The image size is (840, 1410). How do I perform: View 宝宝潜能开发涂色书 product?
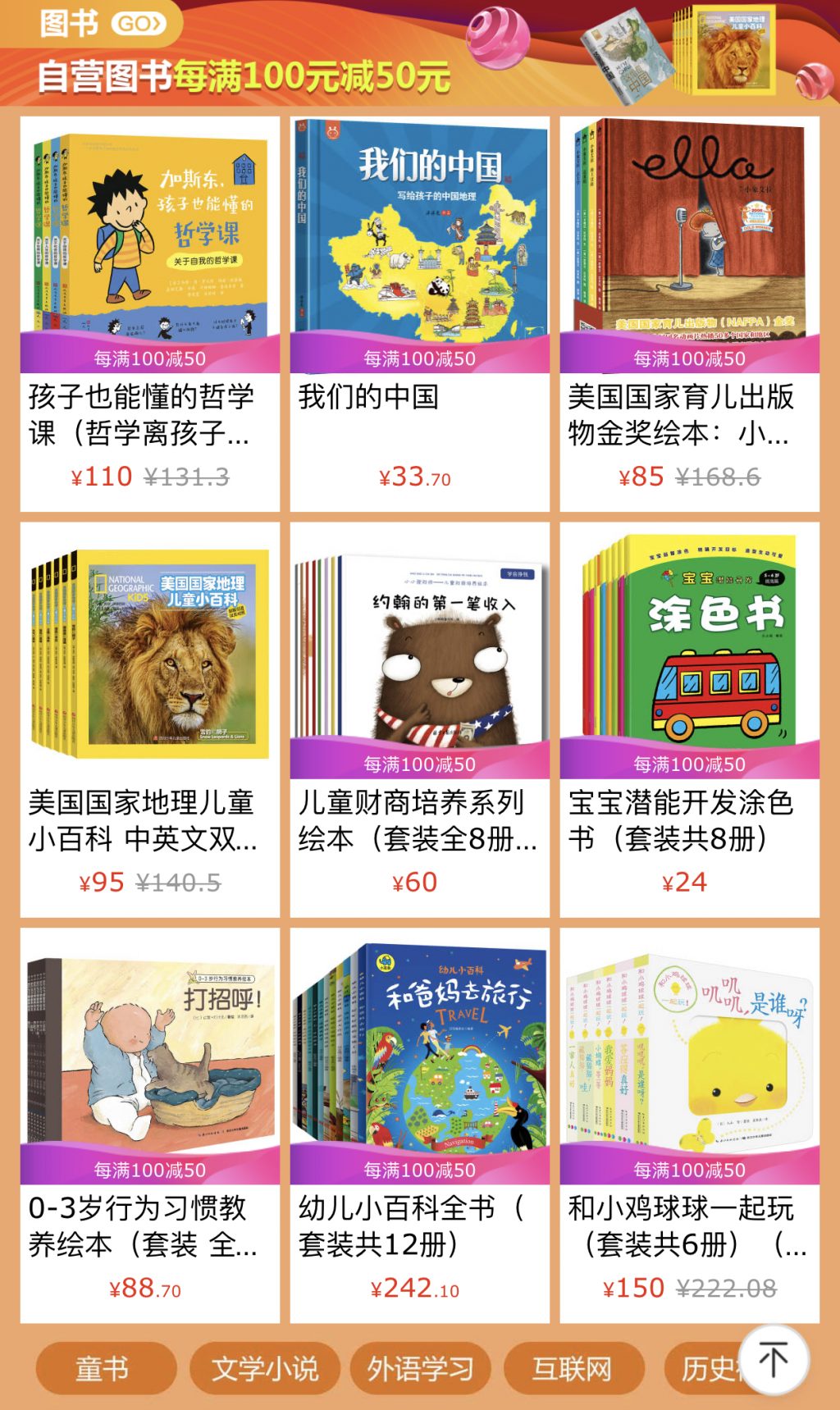tap(689, 719)
